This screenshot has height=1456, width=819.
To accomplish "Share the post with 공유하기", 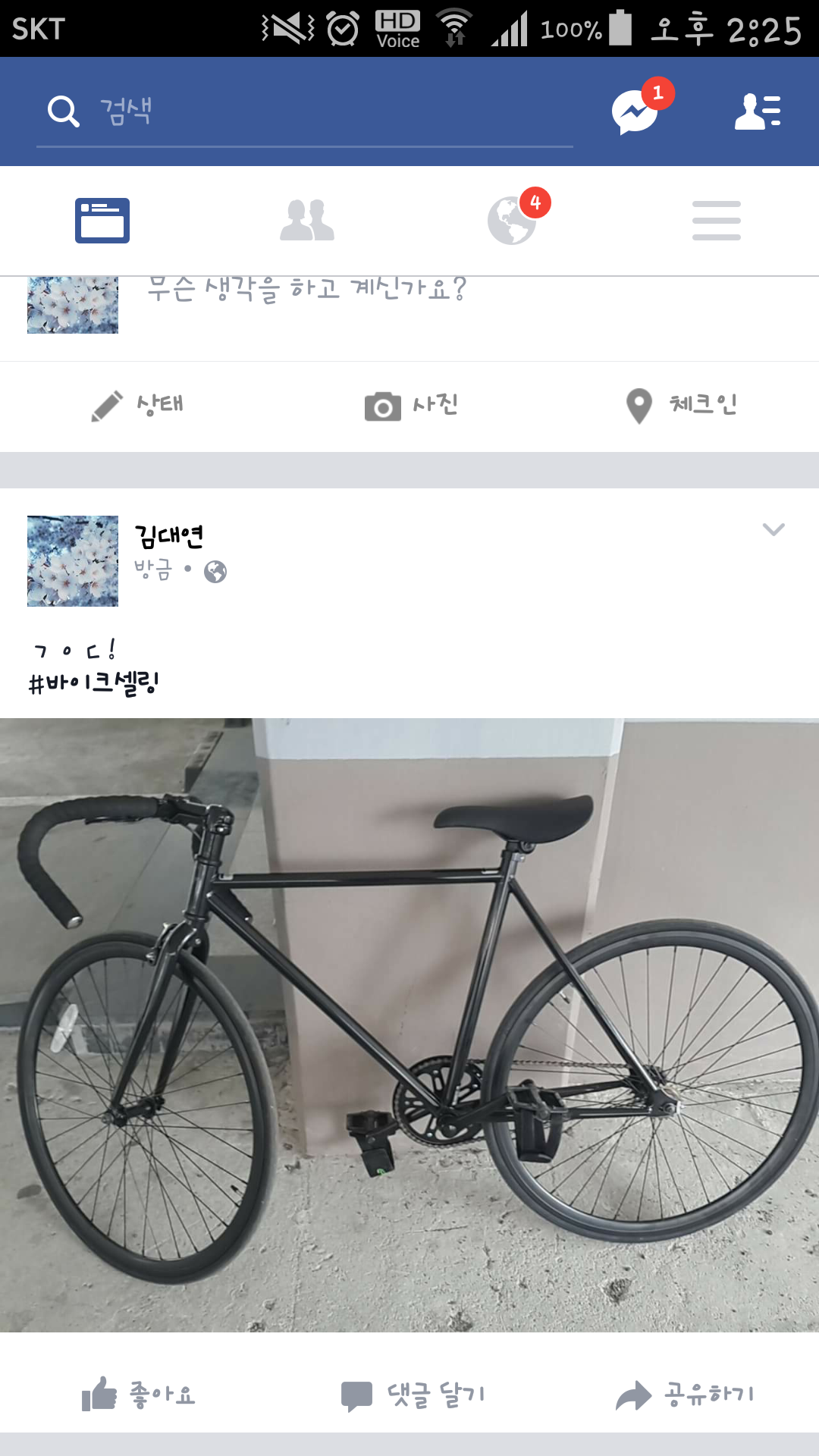I will point(685,1394).
